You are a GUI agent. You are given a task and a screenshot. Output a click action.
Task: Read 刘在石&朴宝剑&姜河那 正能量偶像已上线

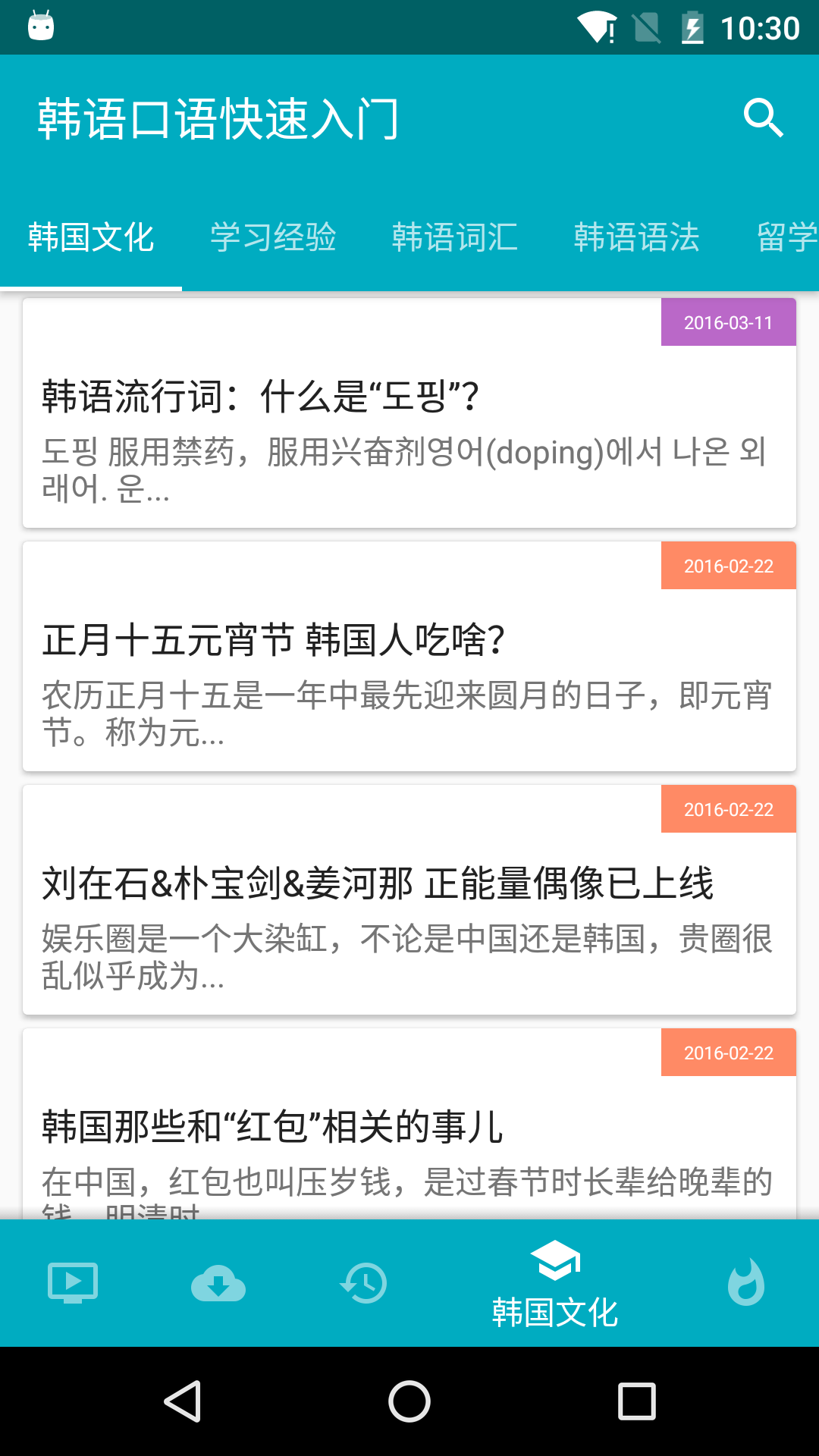coord(409,900)
